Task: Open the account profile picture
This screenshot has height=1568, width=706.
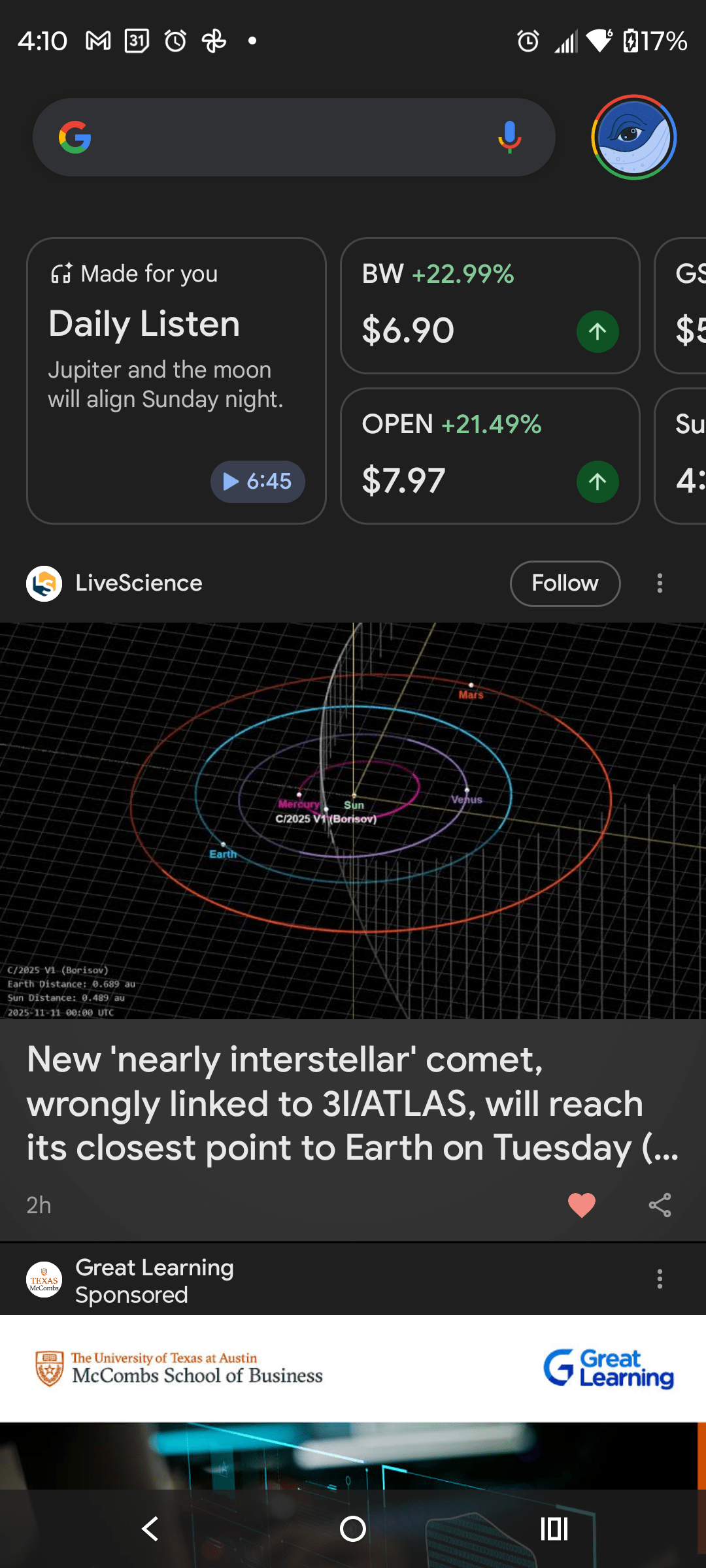Action: pyautogui.click(x=633, y=137)
